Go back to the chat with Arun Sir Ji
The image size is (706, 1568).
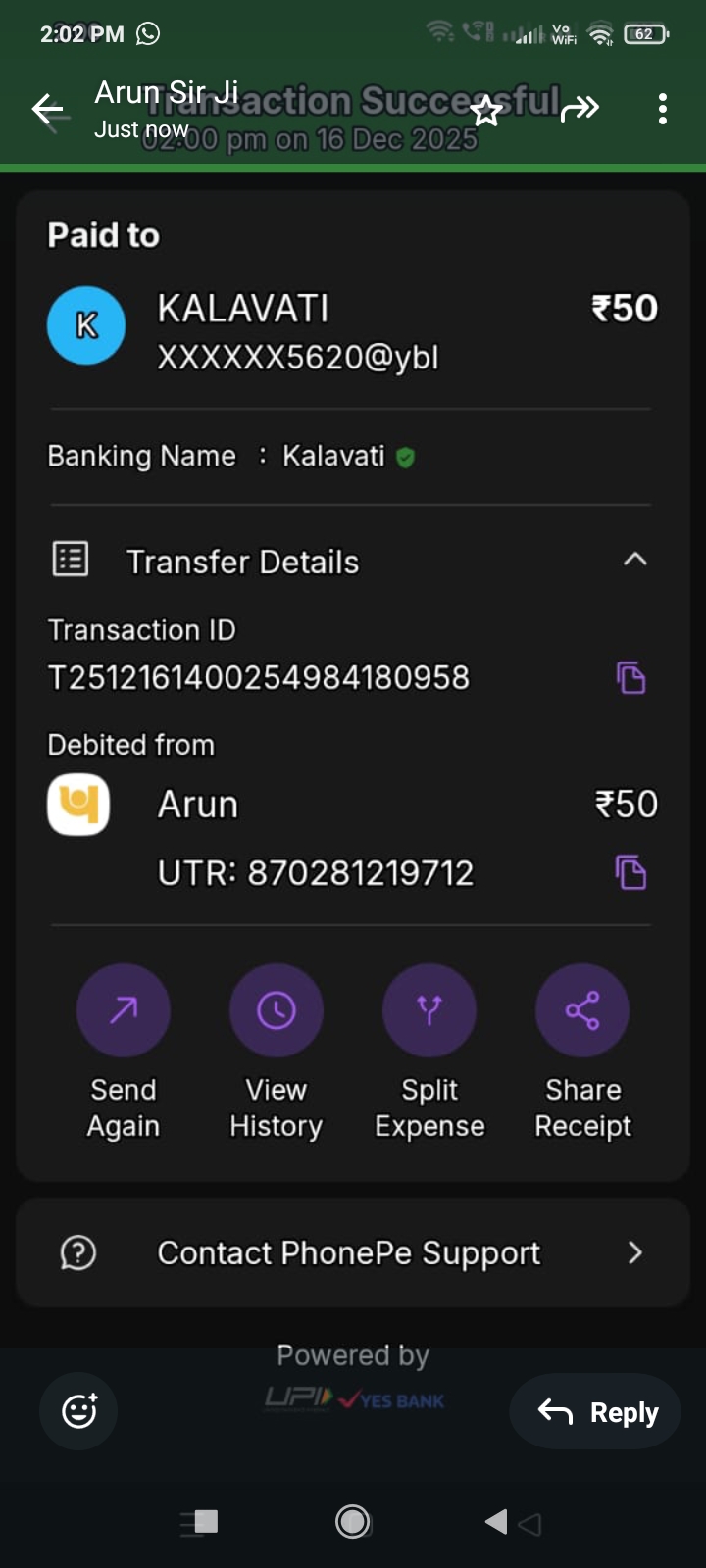[47, 110]
